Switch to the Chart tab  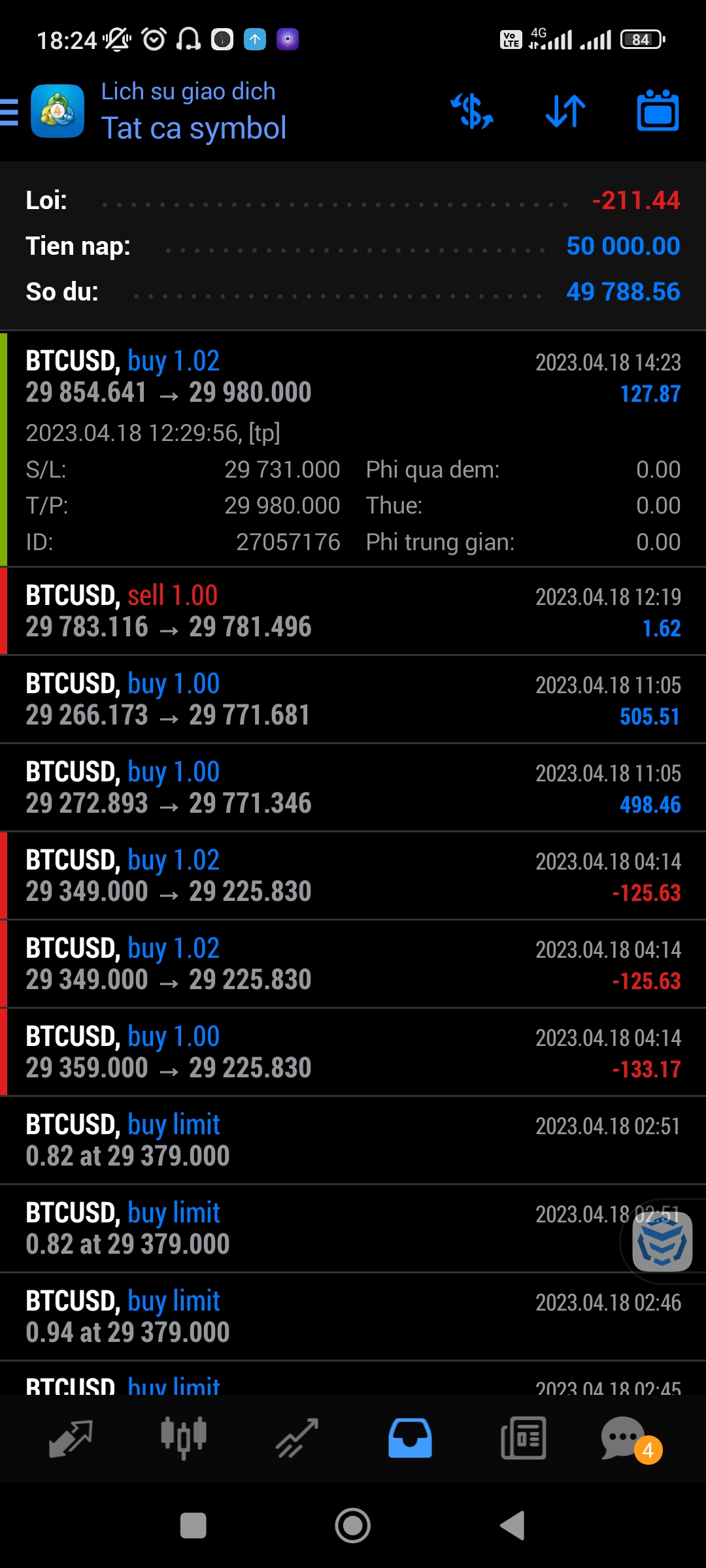(x=184, y=1438)
